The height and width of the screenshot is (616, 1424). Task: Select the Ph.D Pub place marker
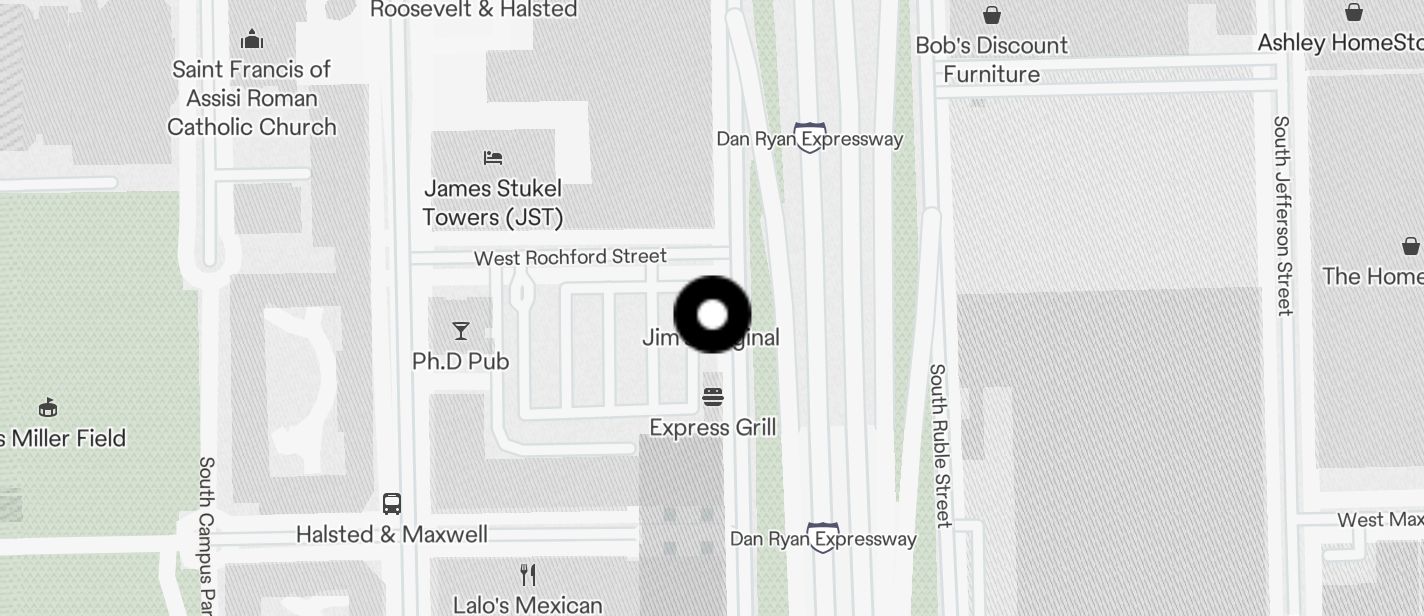(x=461, y=331)
